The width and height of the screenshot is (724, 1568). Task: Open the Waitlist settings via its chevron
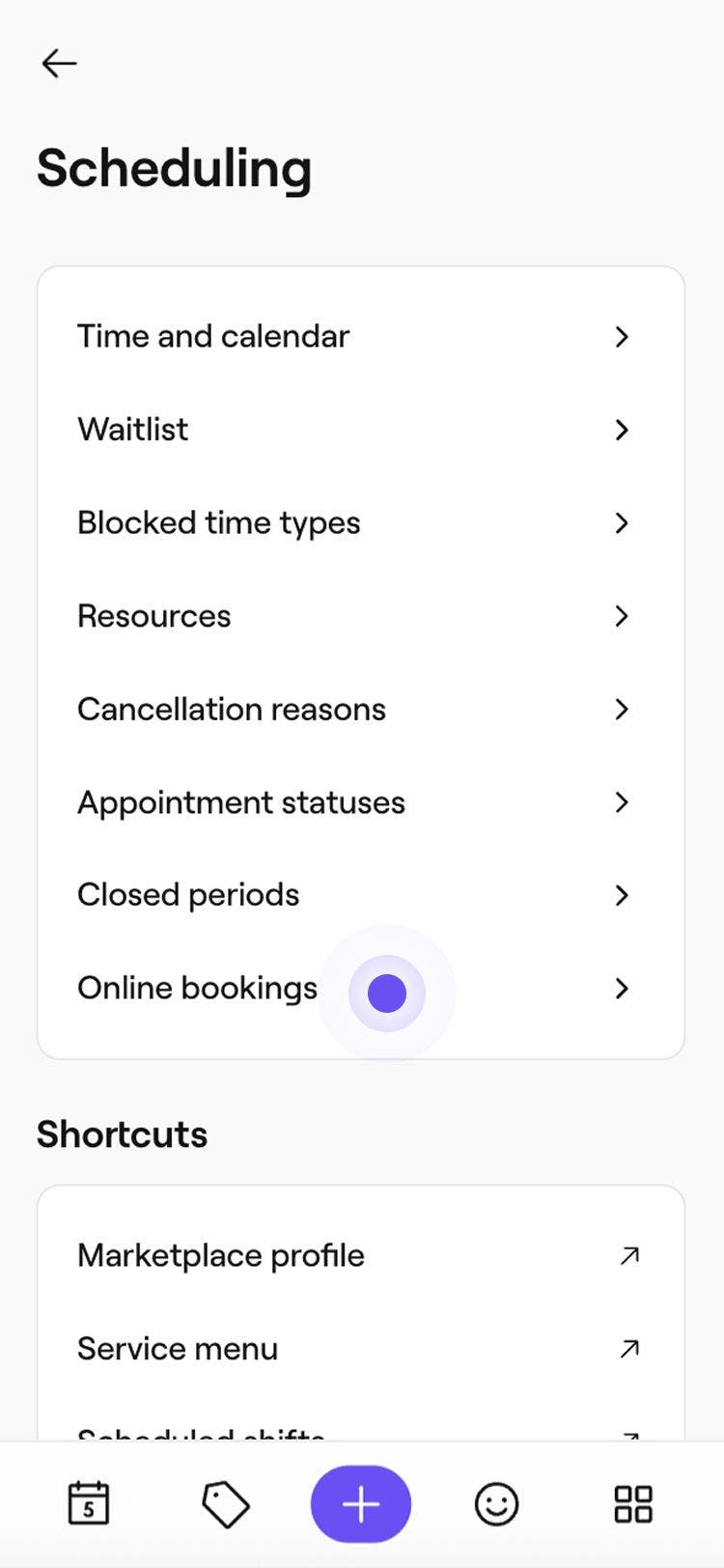[x=622, y=430]
